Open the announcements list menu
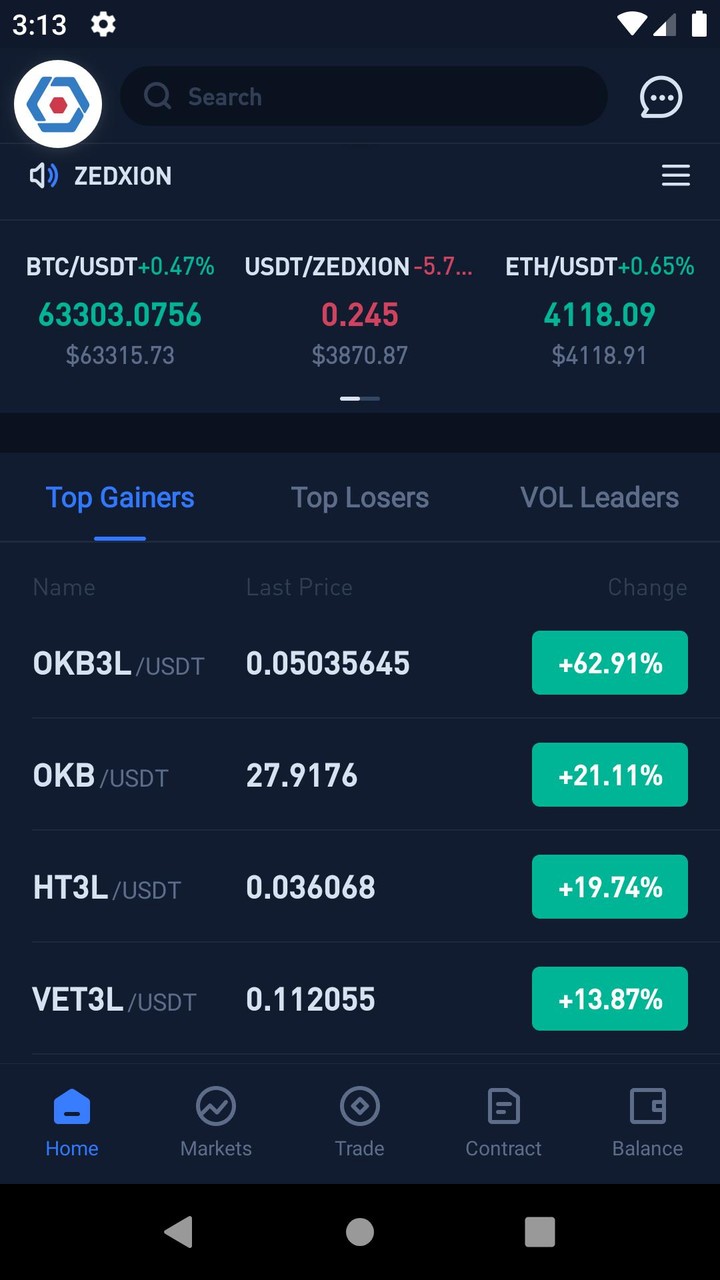Screen dimensions: 720x1280 [x=676, y=176]
